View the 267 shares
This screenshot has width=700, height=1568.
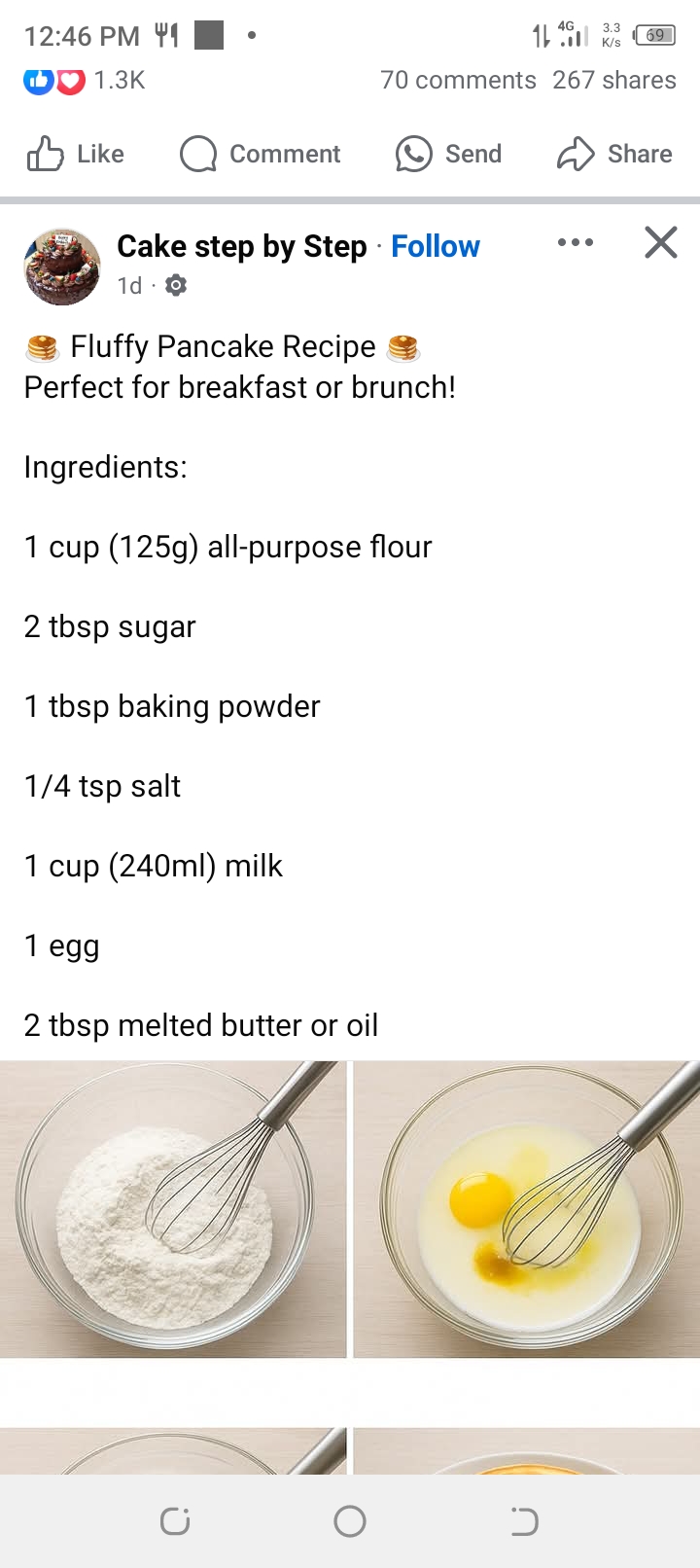tap(613, 80)
